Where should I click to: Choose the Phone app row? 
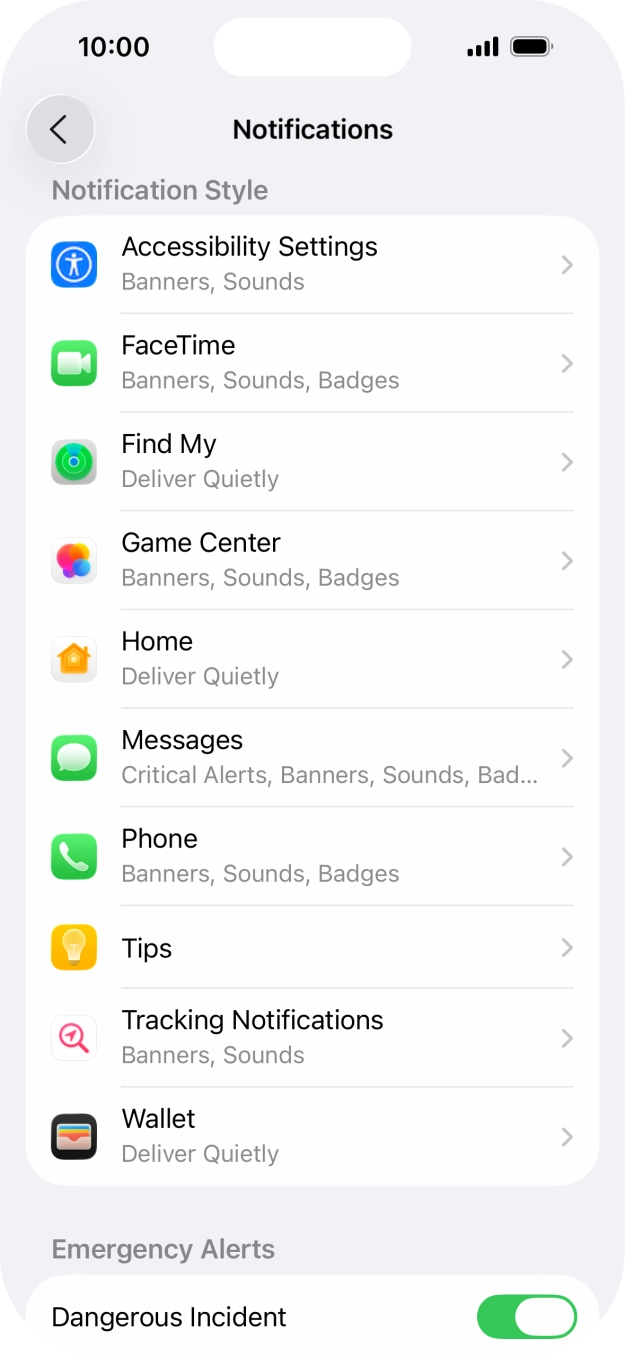312,856
